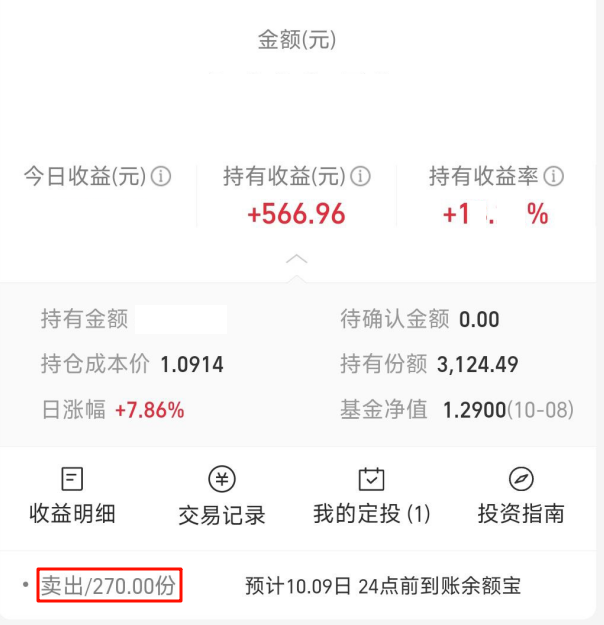Open 收益明细 earnings details

[72, 496]
